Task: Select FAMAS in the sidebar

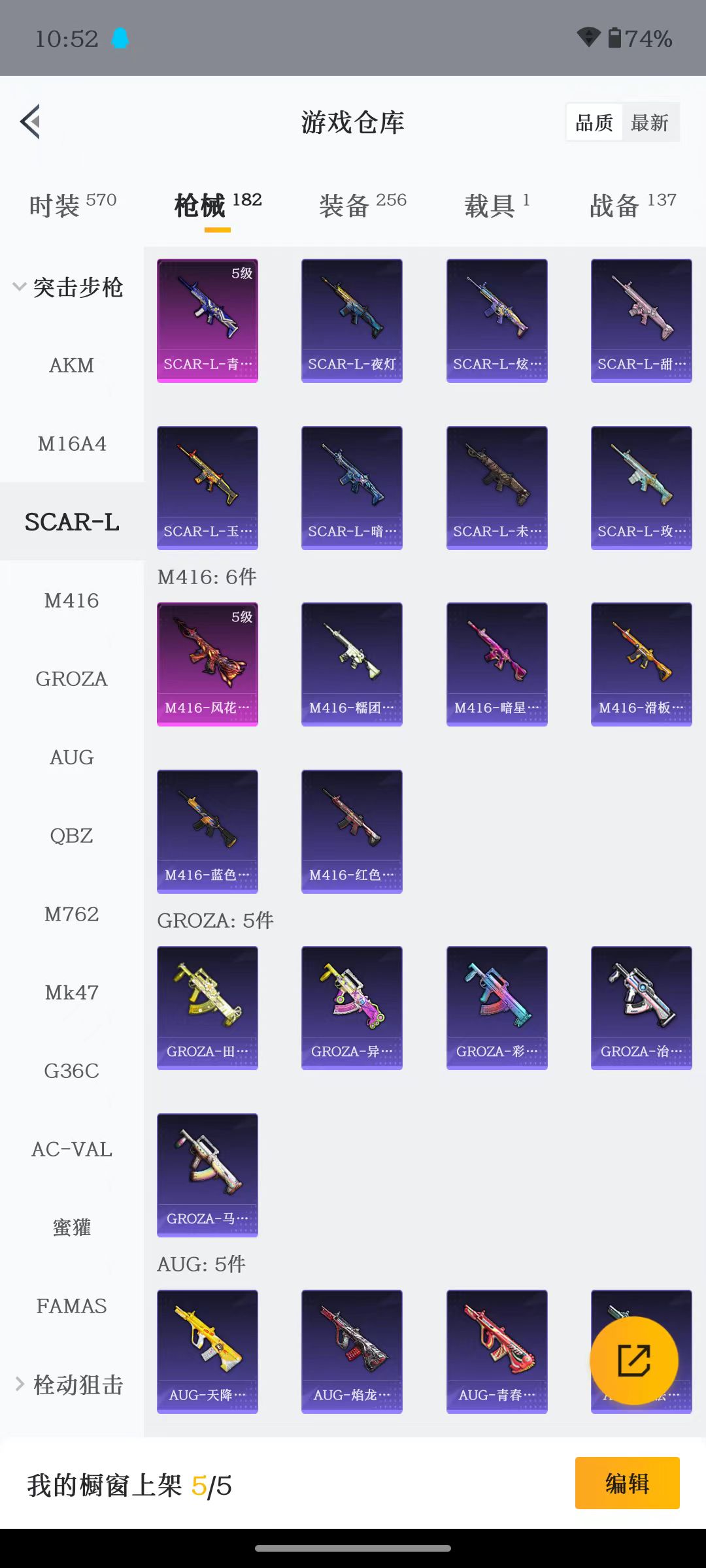Action: (x=72, y=1306)
